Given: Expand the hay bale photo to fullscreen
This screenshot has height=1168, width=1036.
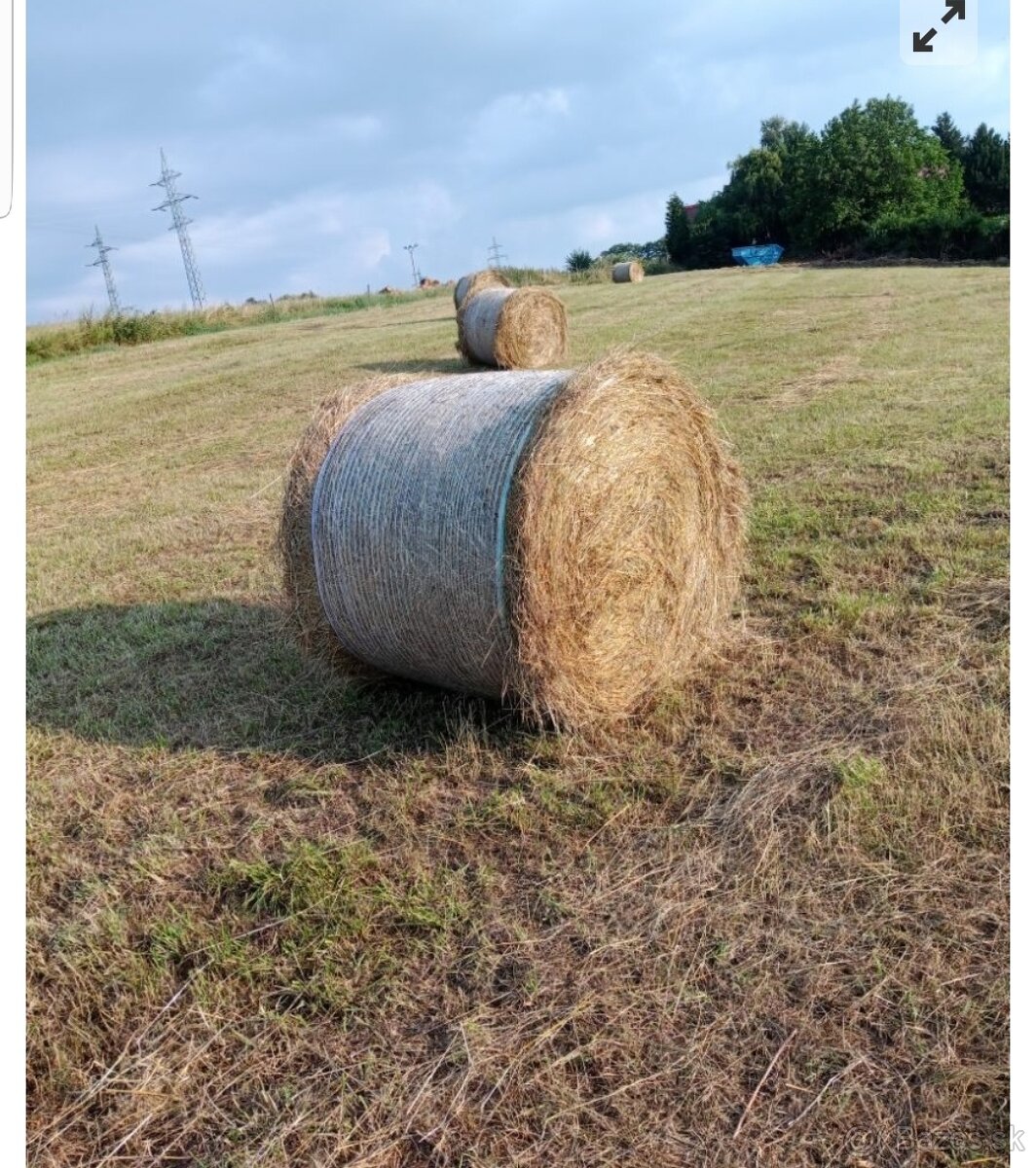Looking at the screenshot, I should (x=939, y=27).
